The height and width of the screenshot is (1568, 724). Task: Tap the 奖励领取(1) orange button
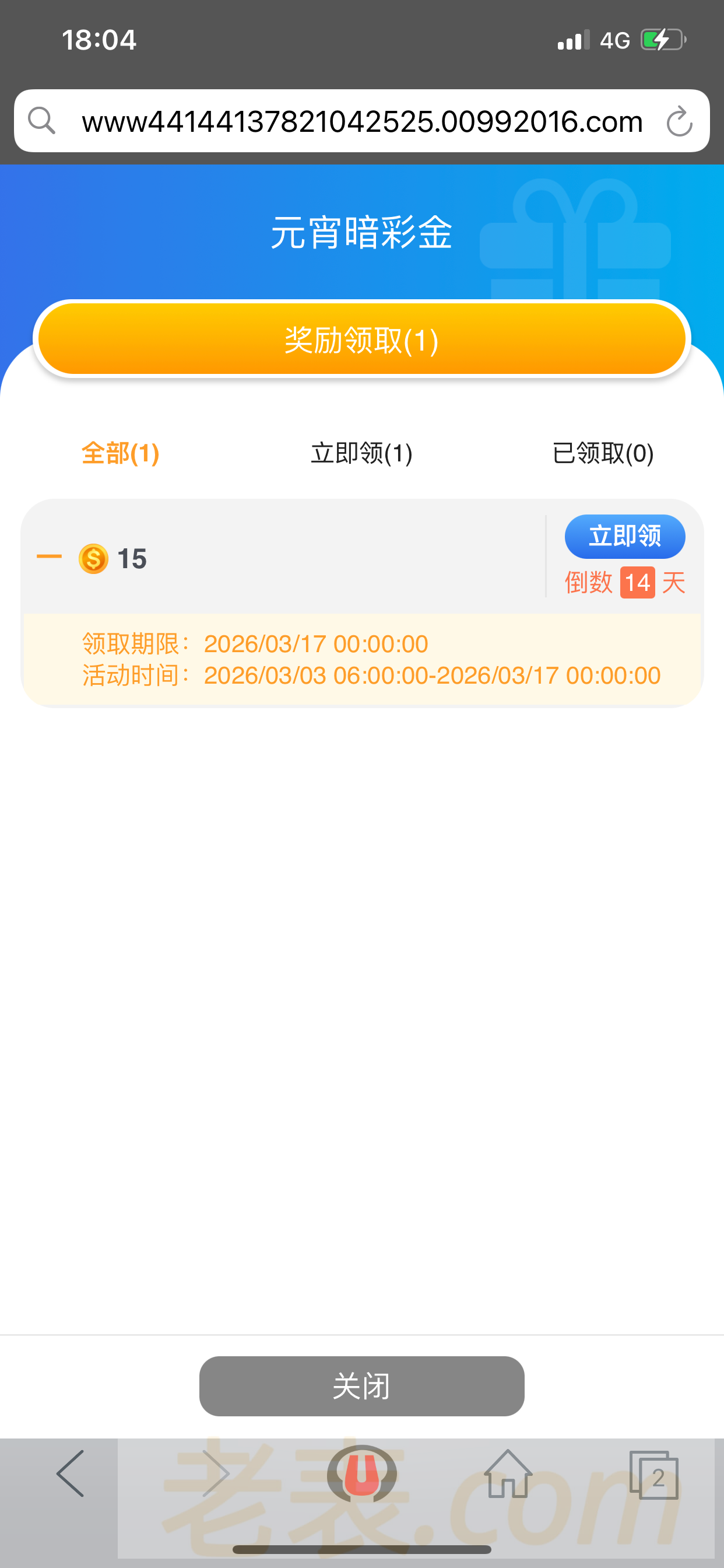pos(361,339)
